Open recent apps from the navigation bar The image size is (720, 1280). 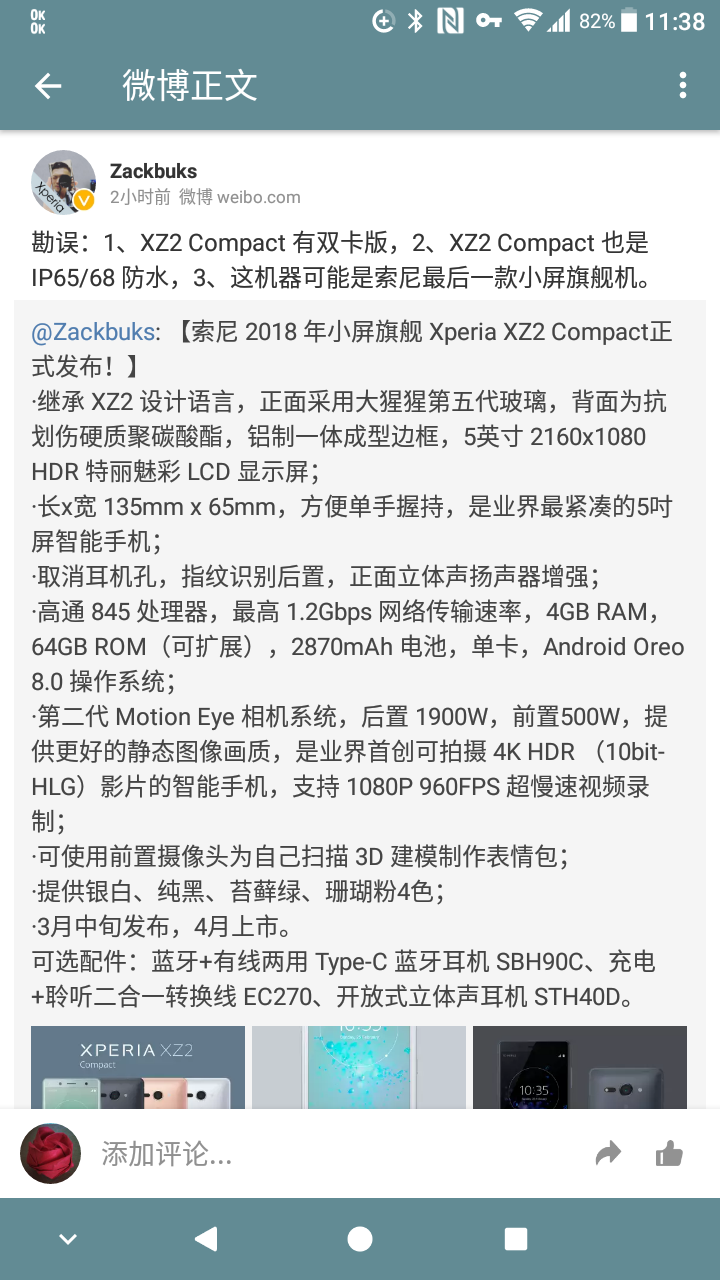coord(516,1240)
